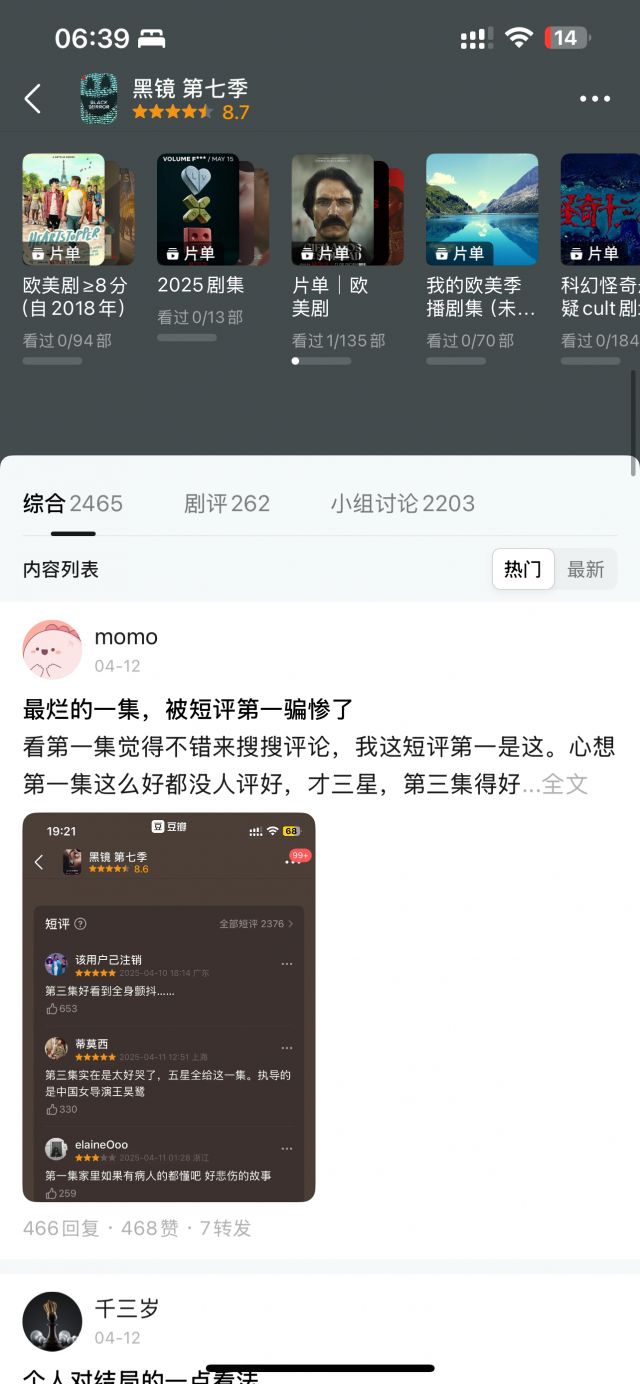Open the three-dot overflow menu
This screenshot has height=1384, width=640.
(594, 98)
